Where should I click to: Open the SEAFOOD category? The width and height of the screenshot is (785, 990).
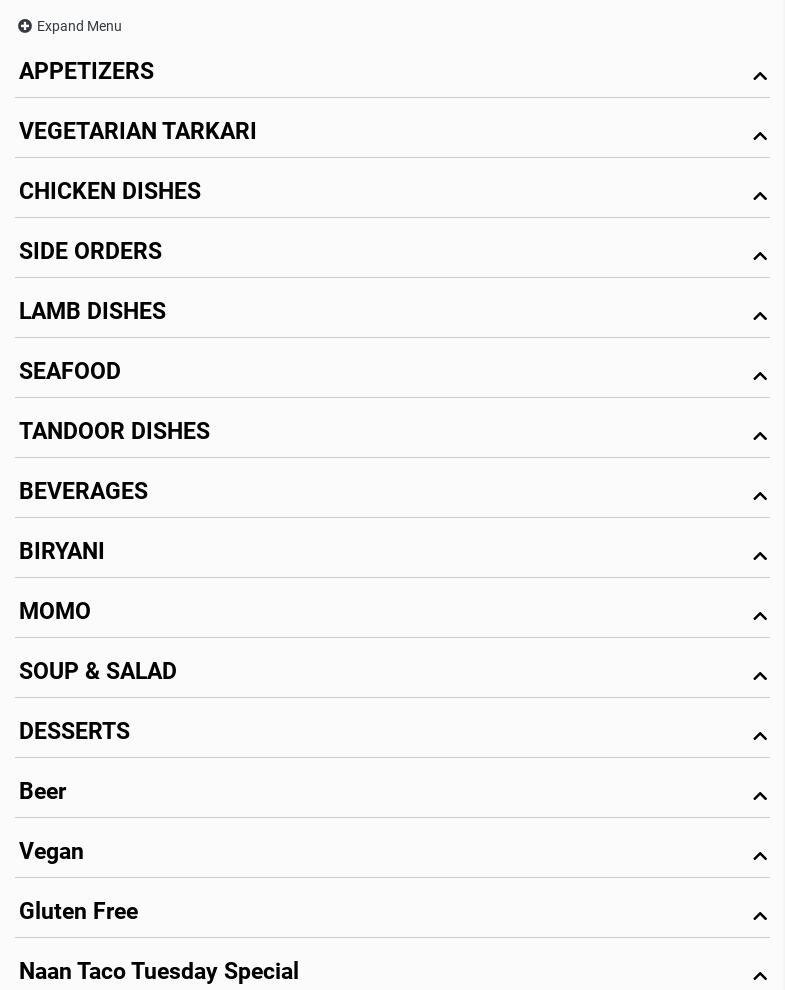pos(70,372)
